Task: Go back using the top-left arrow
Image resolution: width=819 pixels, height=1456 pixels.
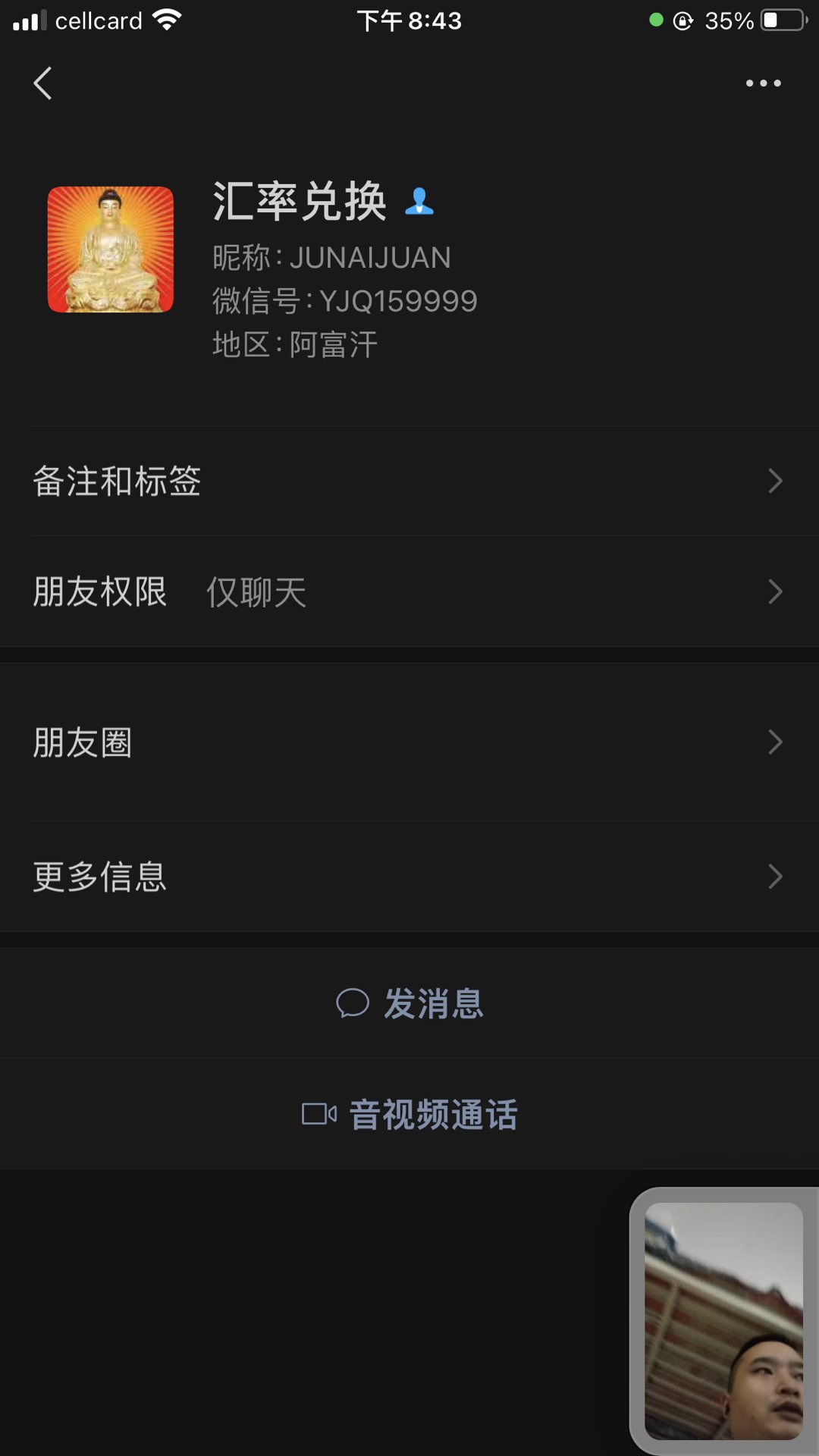Action: tap(43, 83)
